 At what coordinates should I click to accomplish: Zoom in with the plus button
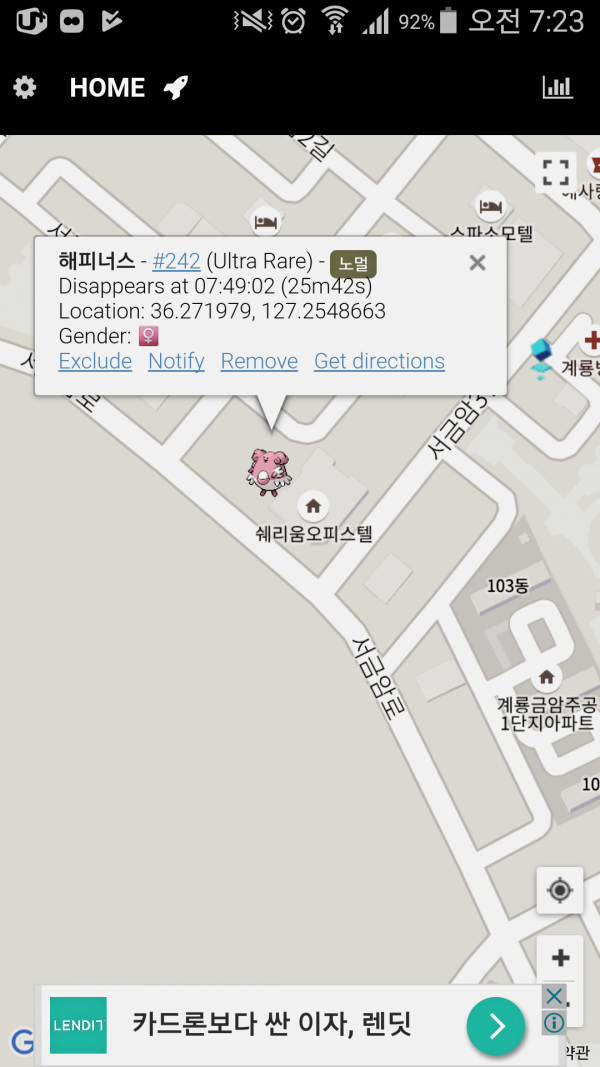point(560,958)
